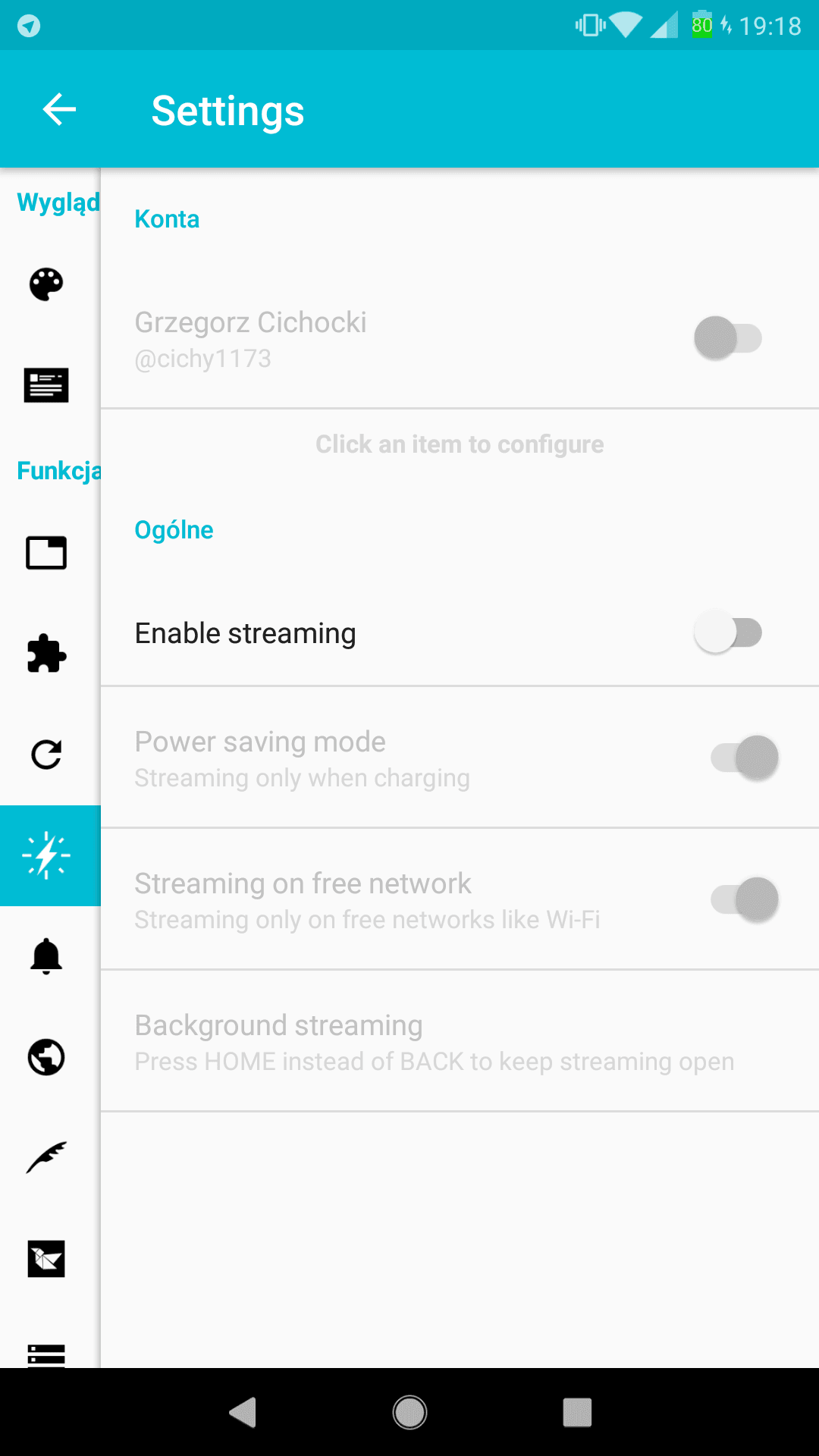Viewport: 819px width, 1456px height.
Task: Open the refresh settings section
Action: [46, 755]
